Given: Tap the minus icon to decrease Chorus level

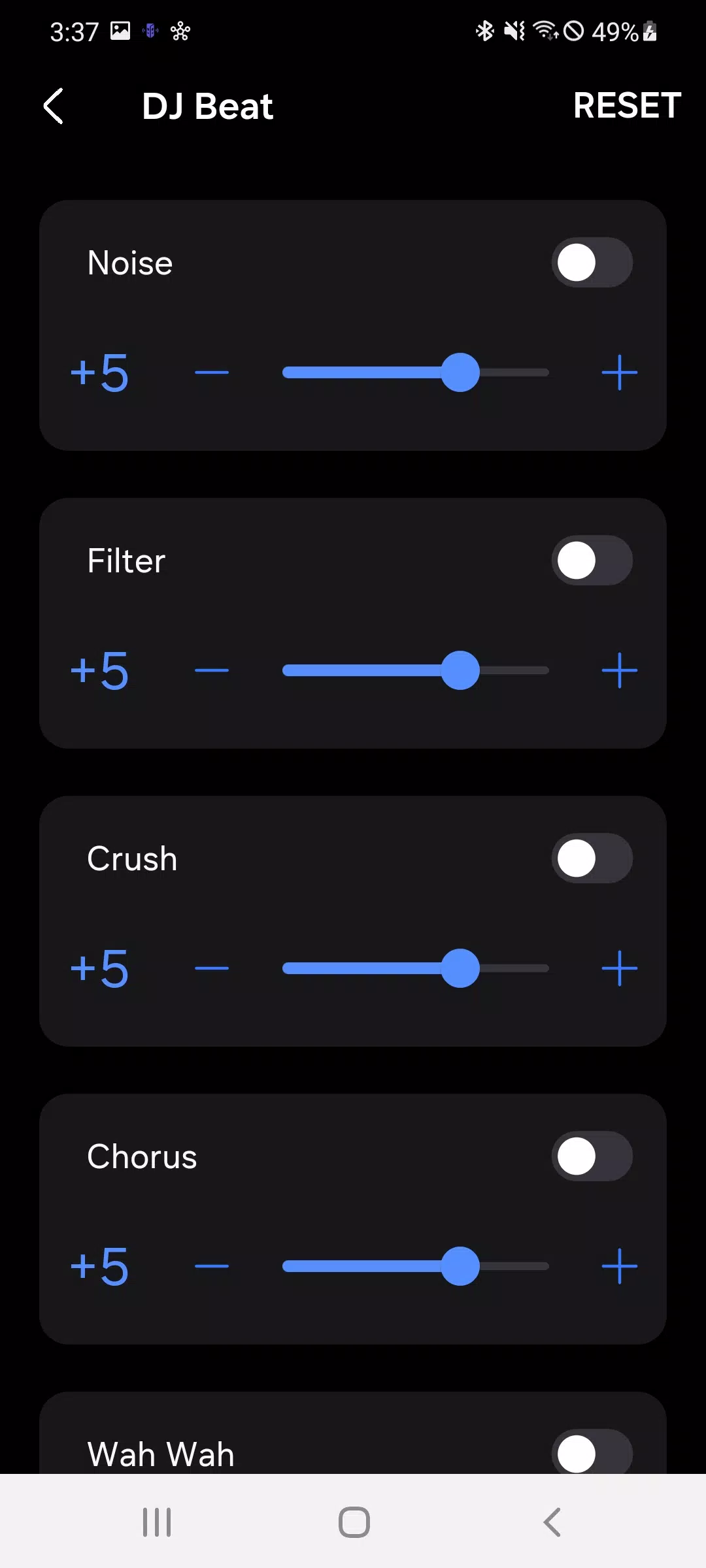Looking at the screenshot, I should [211, 1266].
